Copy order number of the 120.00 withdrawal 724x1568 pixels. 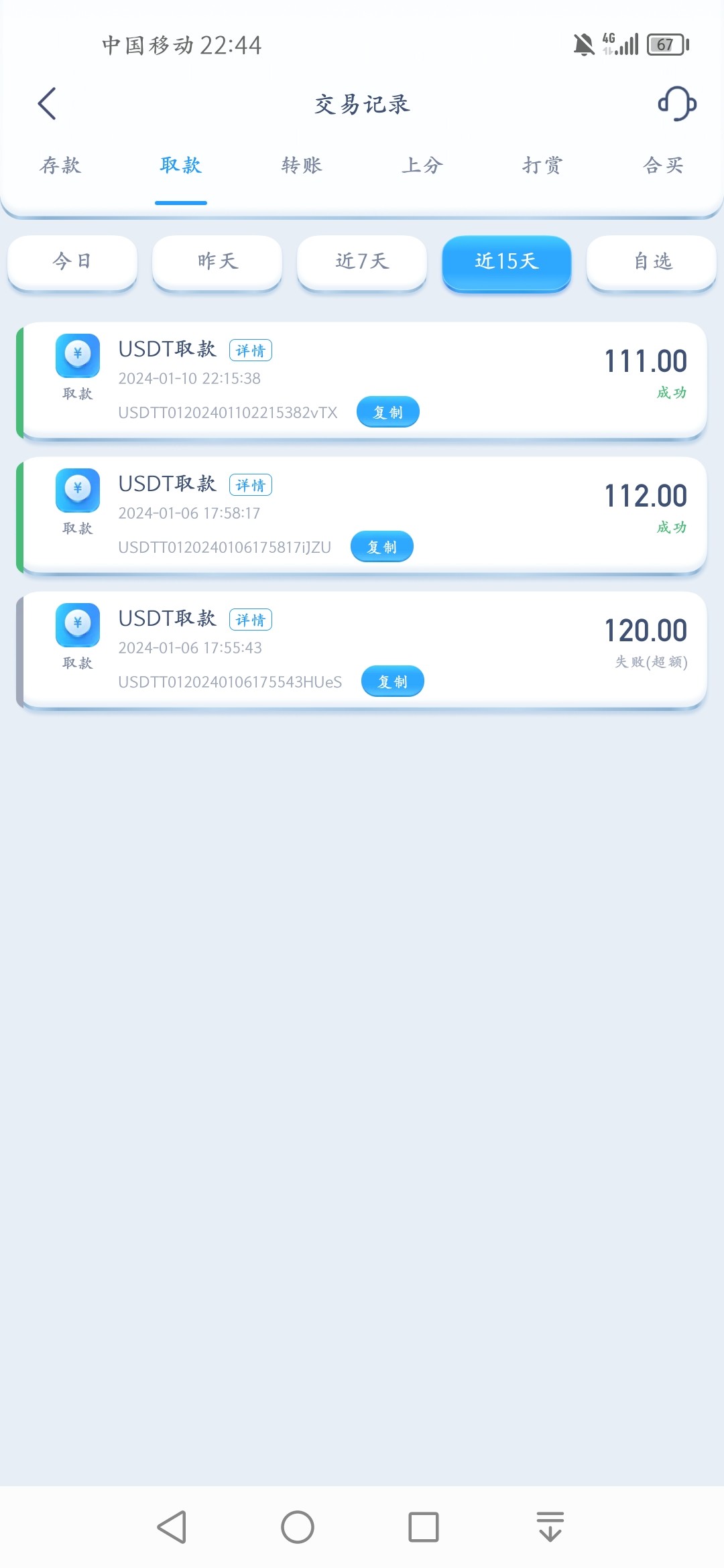393,681
